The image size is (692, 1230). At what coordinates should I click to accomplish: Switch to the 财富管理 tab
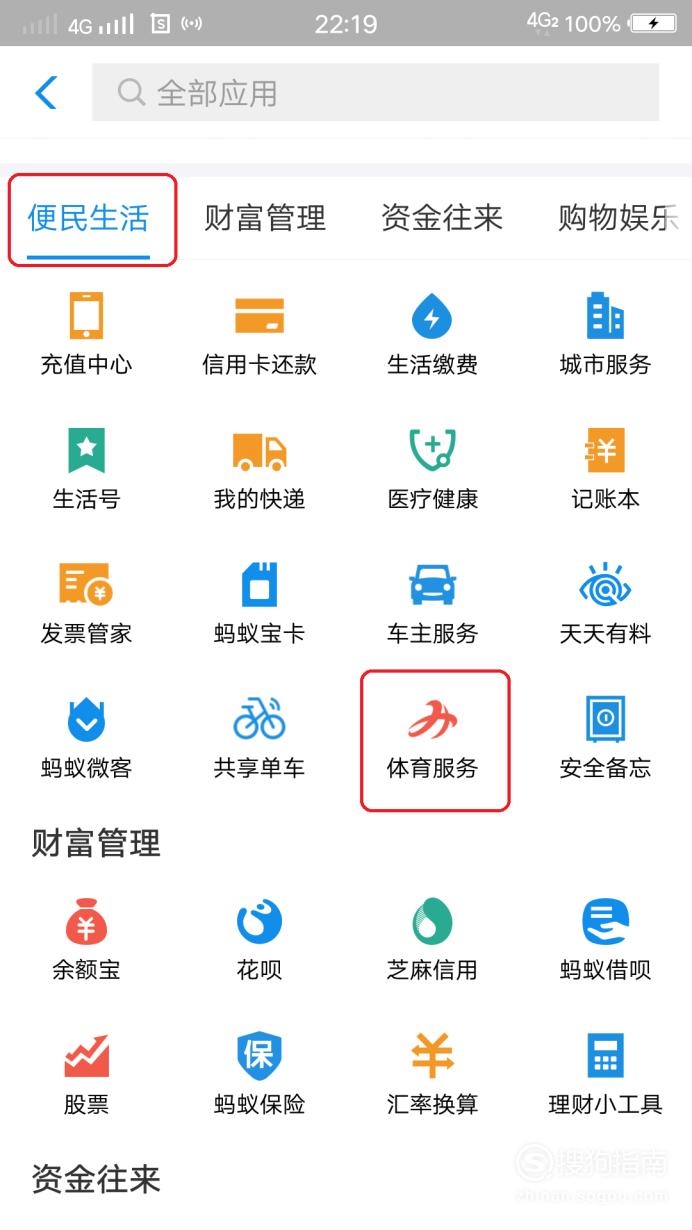265,217
